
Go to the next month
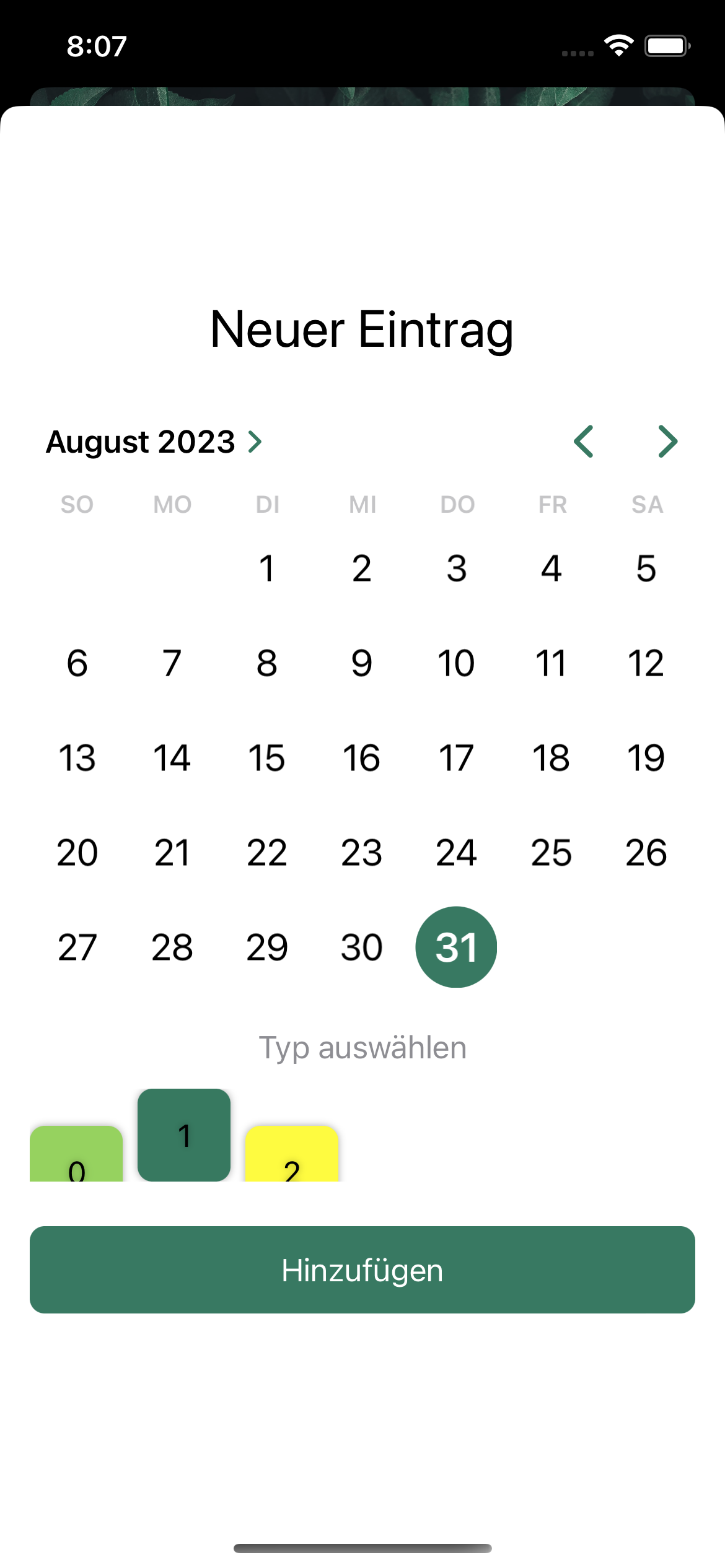(667, 442)
